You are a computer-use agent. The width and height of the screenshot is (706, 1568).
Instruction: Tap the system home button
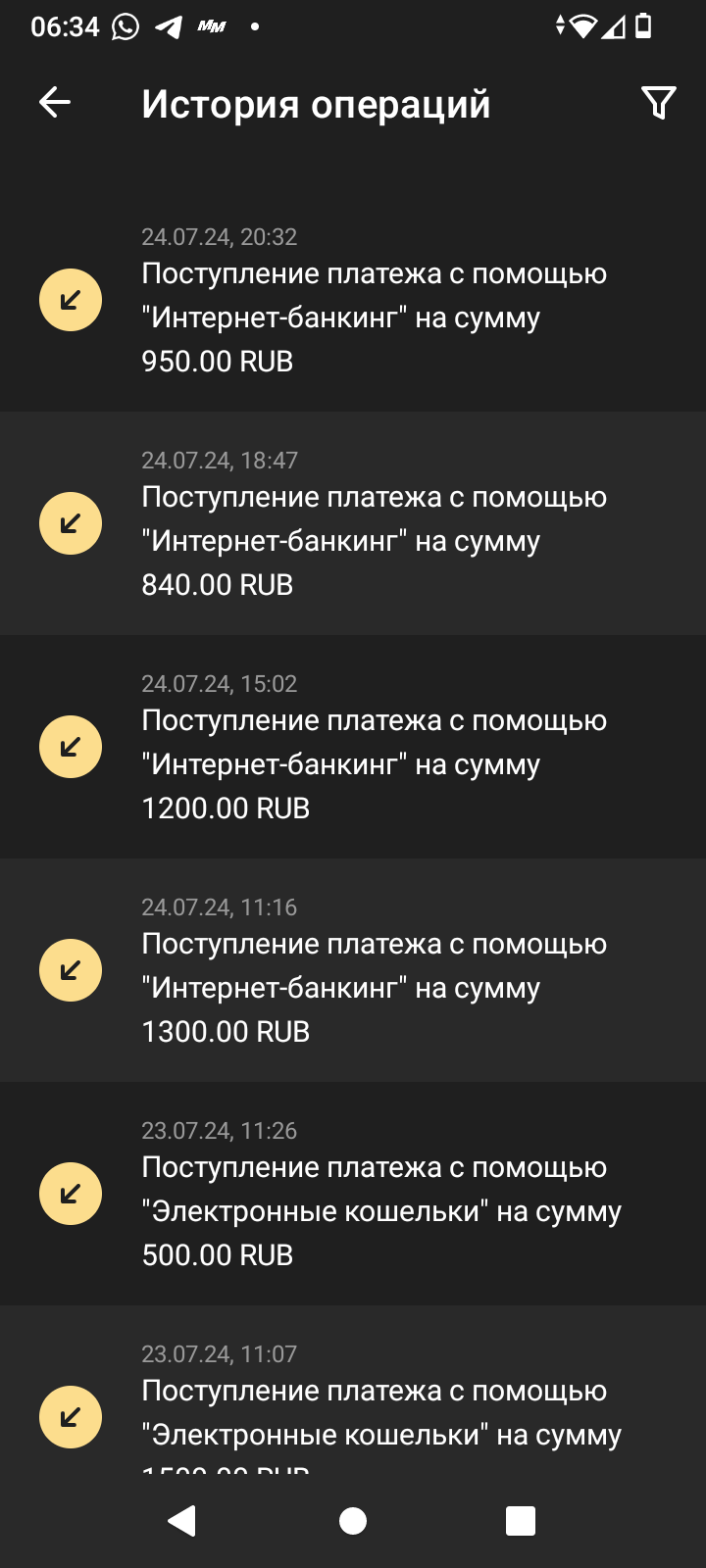(x=353, y=1521)
